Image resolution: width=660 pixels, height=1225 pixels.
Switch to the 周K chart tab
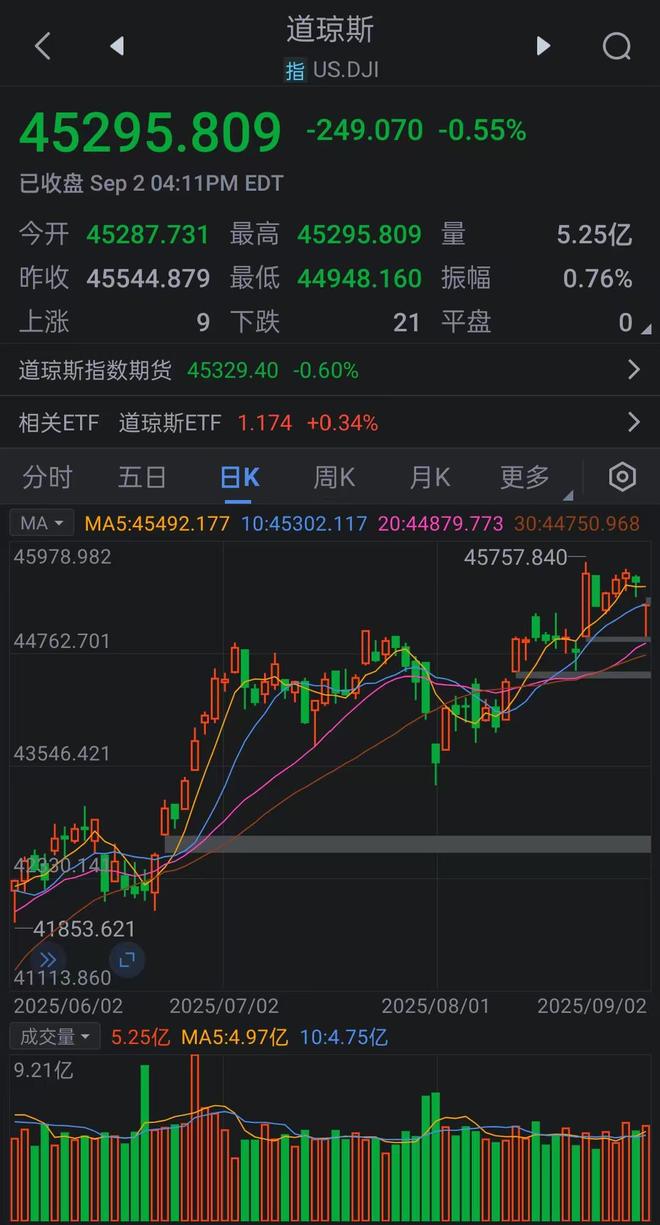(x=334, y=478)
